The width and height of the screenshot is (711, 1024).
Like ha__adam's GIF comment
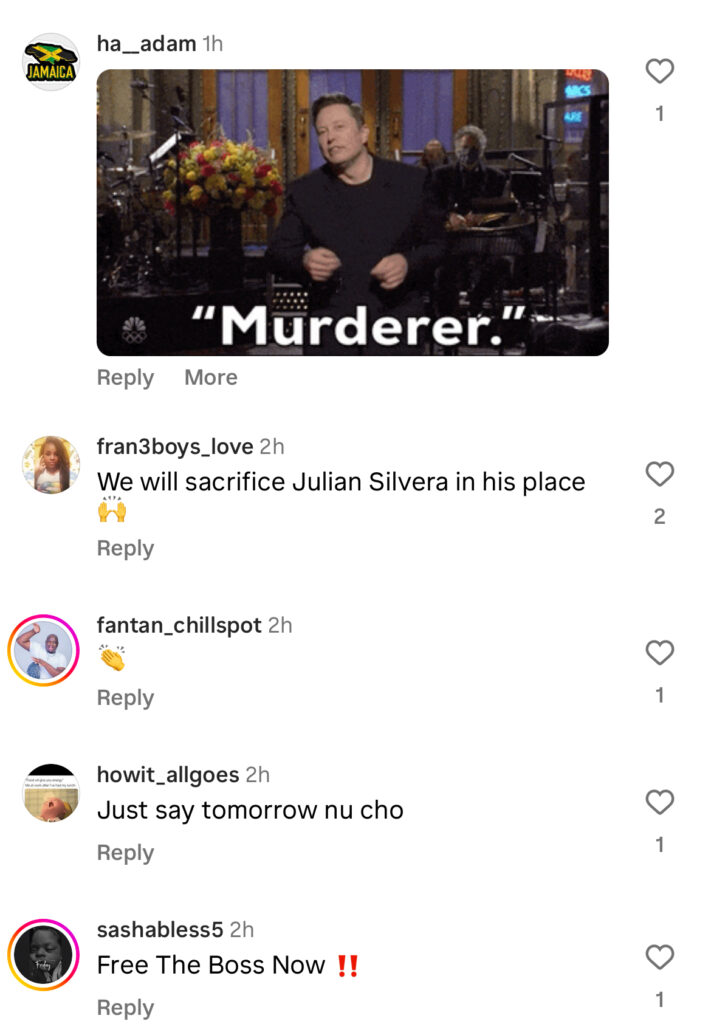coord(659,71)
